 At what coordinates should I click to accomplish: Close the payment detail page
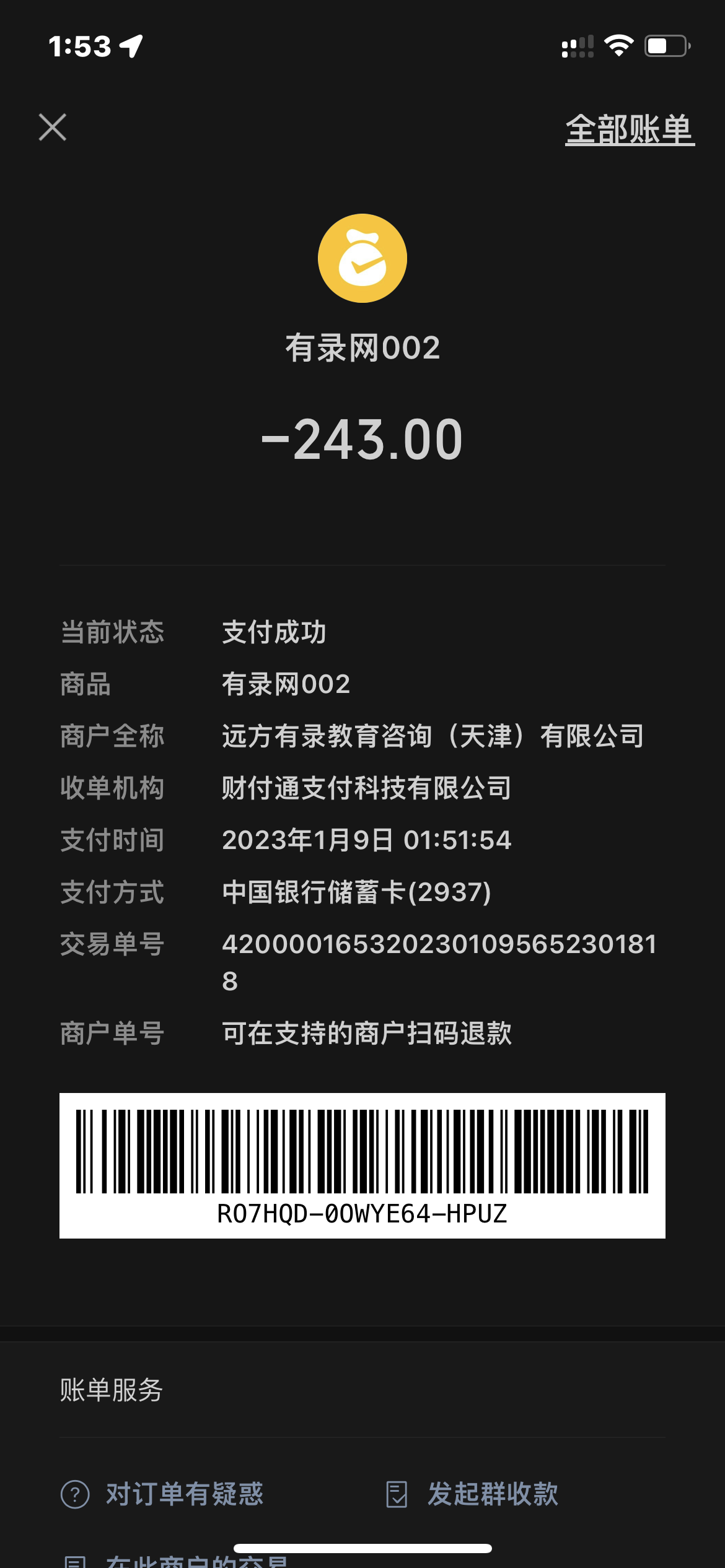tap(53, 128)
